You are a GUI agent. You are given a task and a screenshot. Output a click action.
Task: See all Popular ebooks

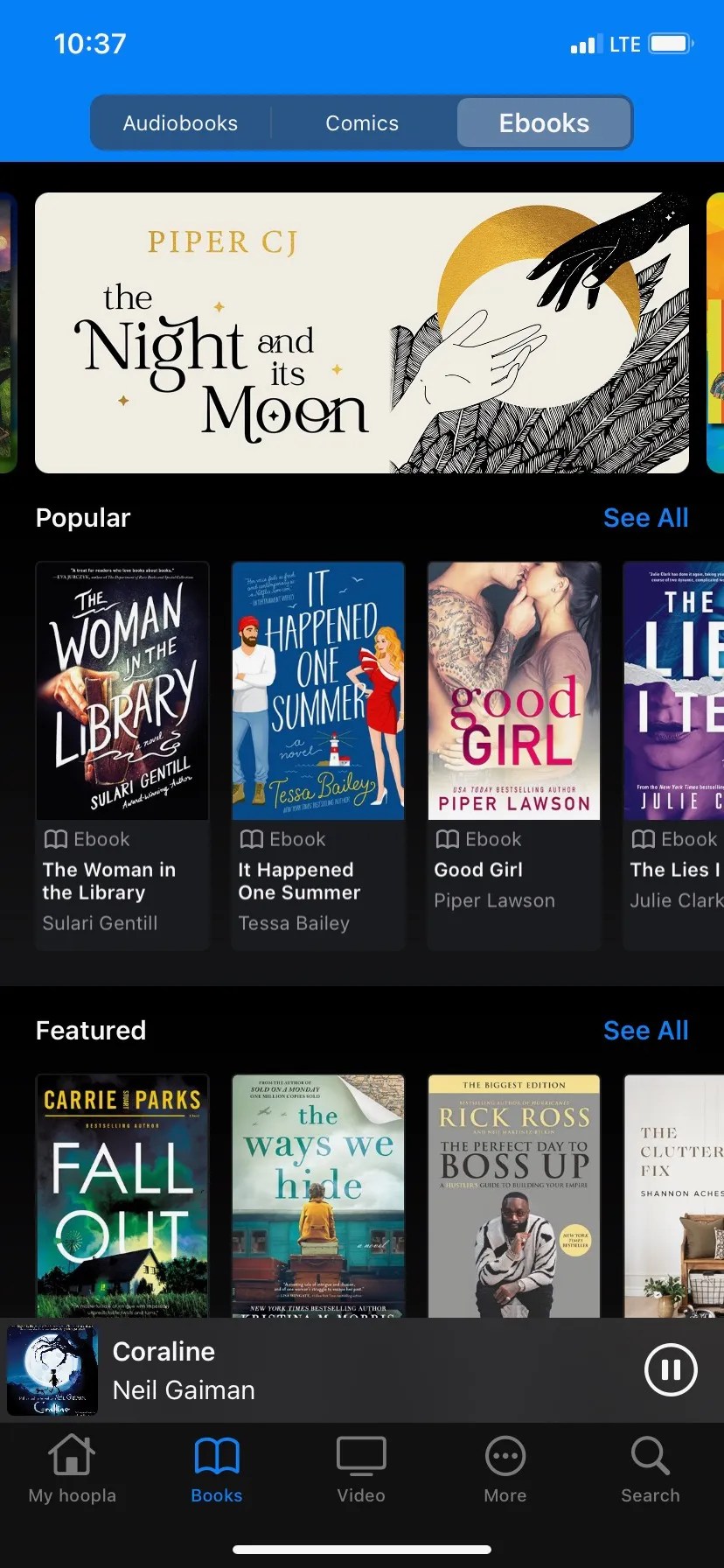pyautogui.click(x=645, y=518)
